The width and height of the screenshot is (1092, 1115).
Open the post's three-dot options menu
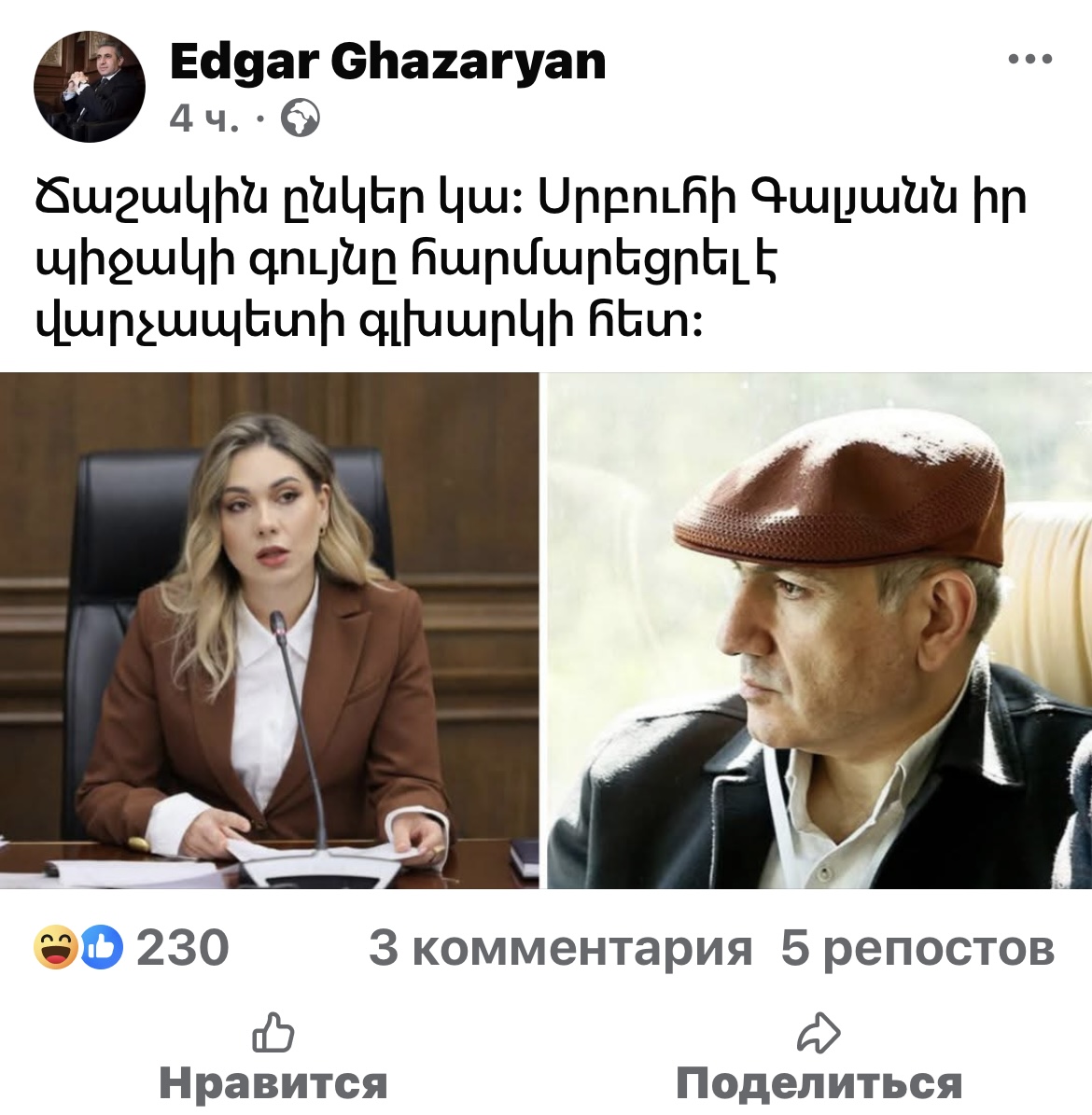click(x=1030, y=60)
